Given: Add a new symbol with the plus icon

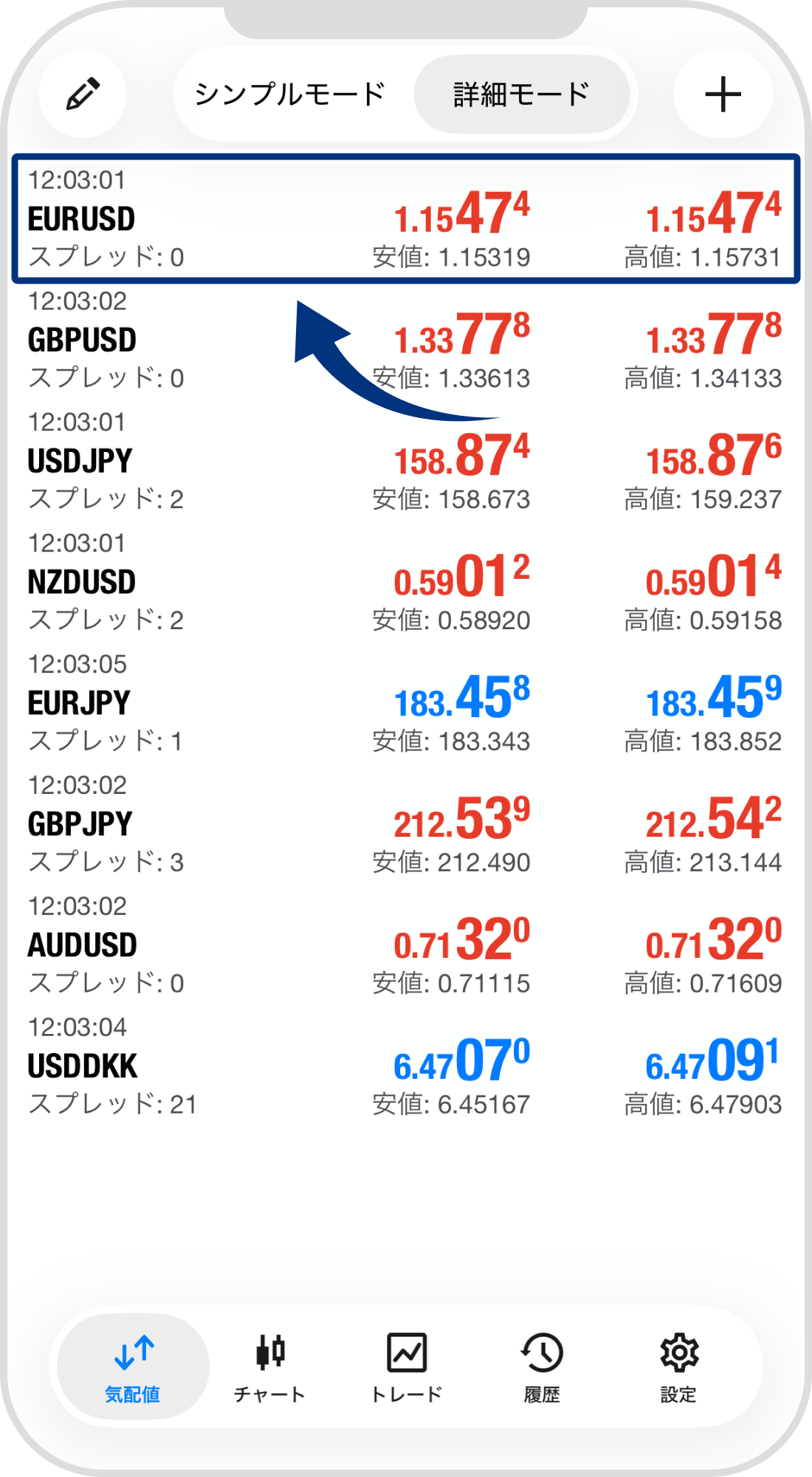Looking at the screenshot, I should click(x=723, y=95).
